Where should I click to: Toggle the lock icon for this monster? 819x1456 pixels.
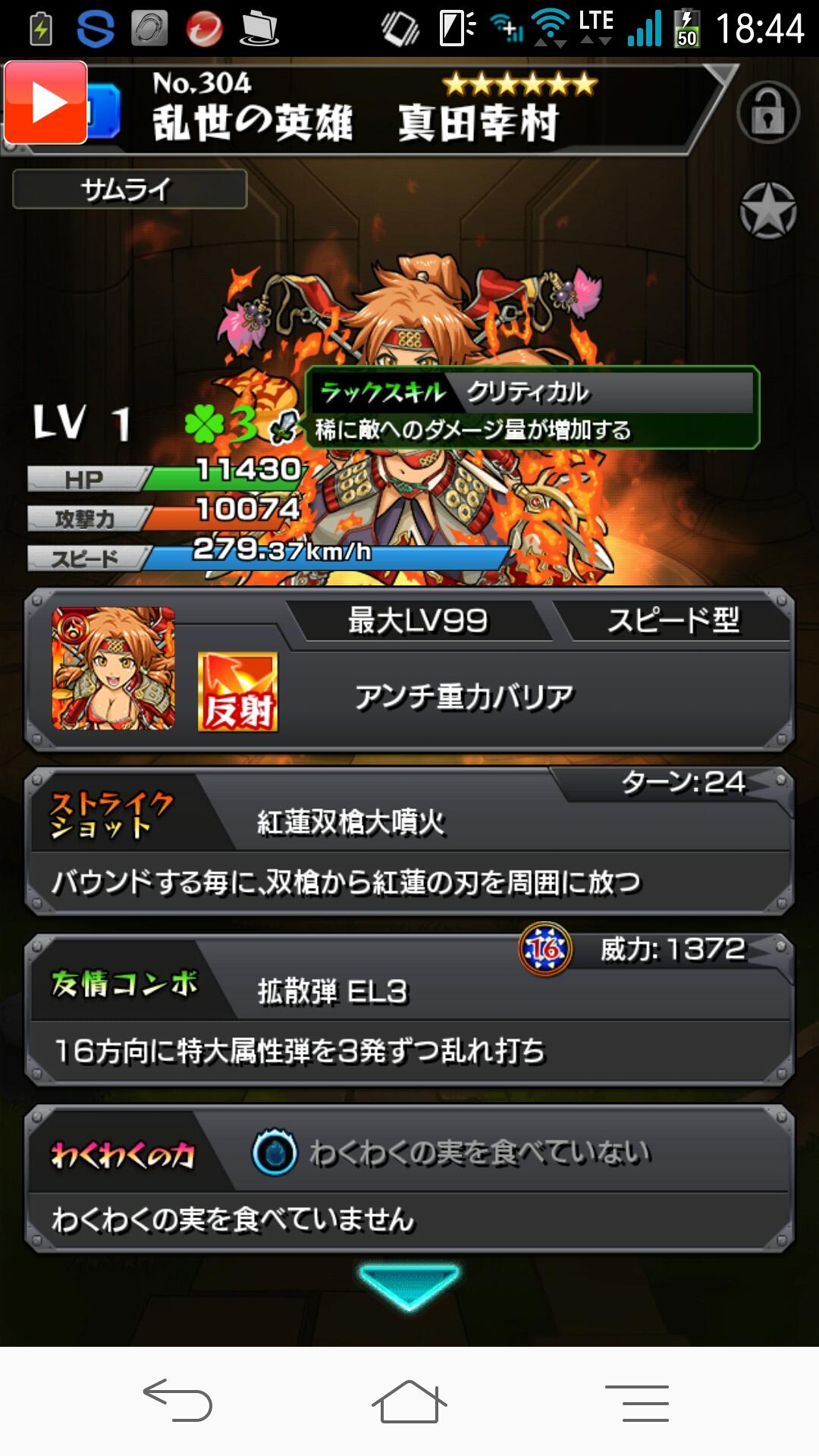tap(767, 114)
